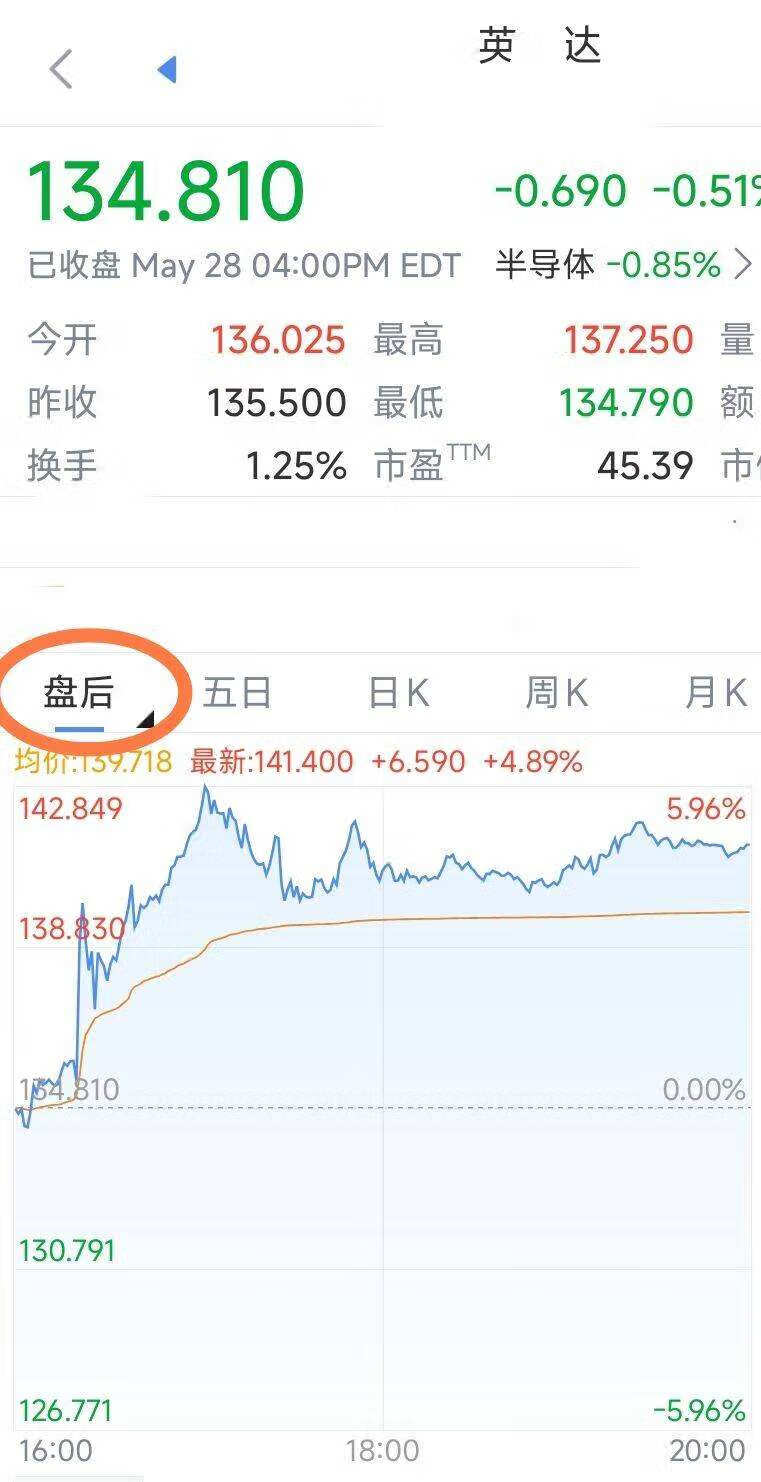
Task: Click the stock name 英达 in title bar
Action: coord(540,47)
